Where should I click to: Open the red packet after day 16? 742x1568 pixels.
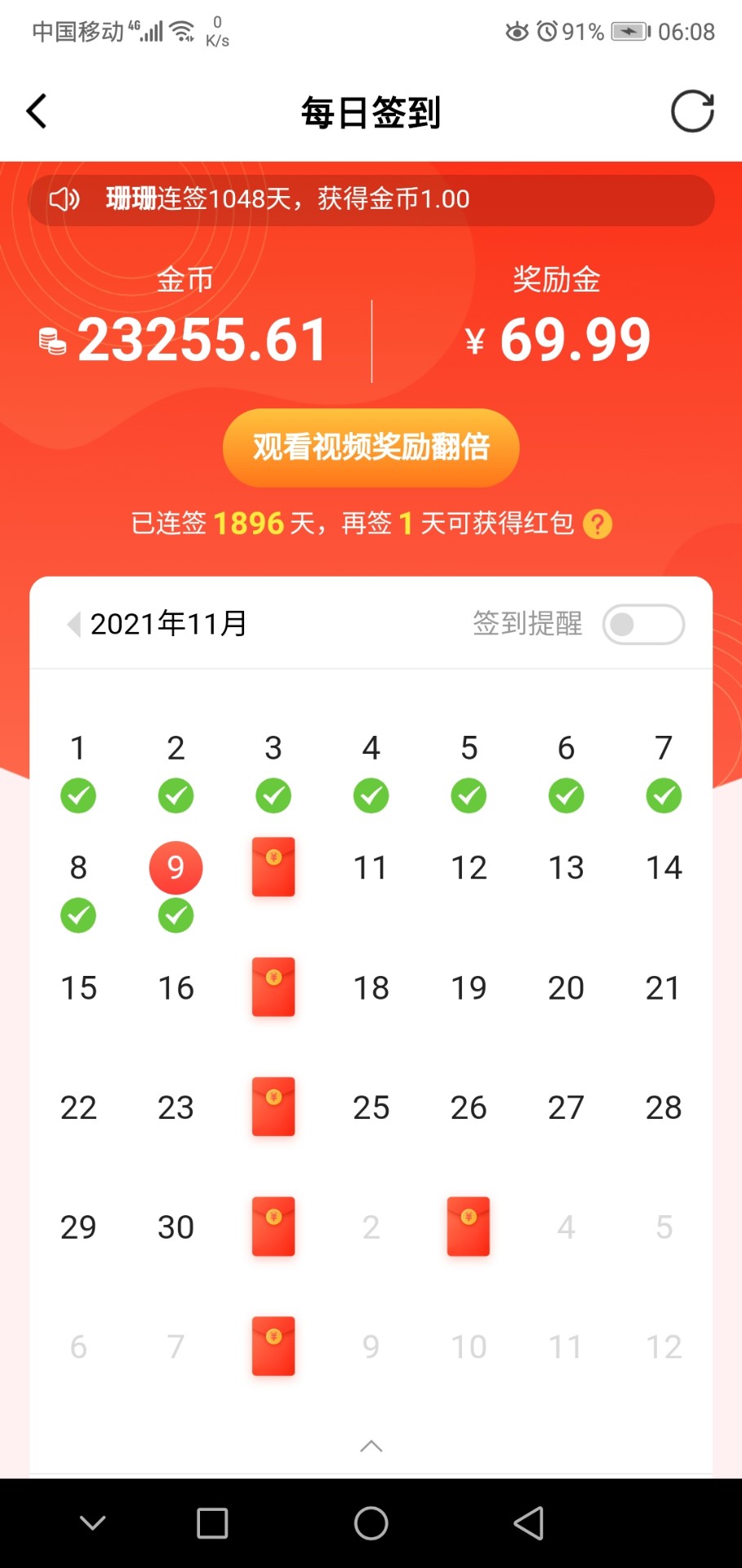273,987
